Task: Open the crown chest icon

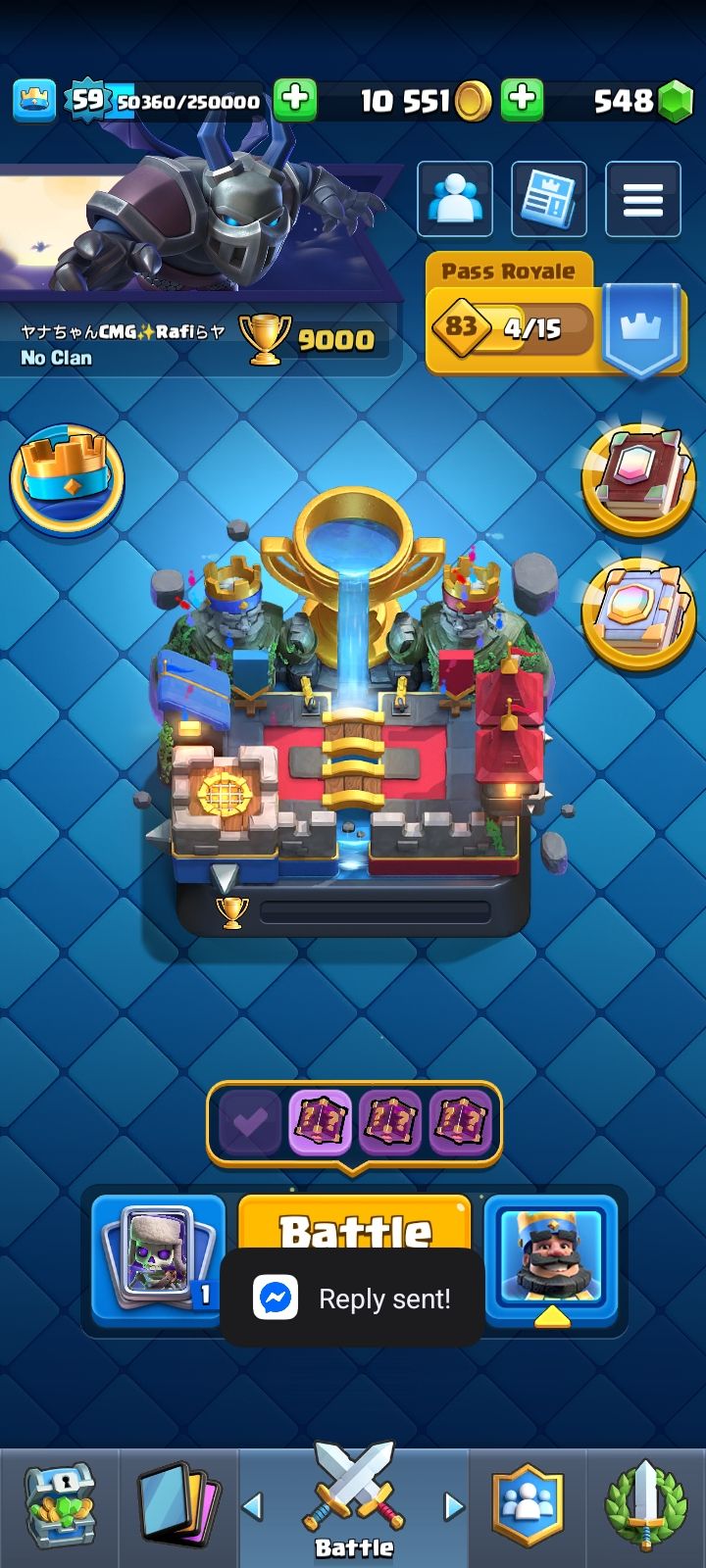Action: (x=67, y=478)
